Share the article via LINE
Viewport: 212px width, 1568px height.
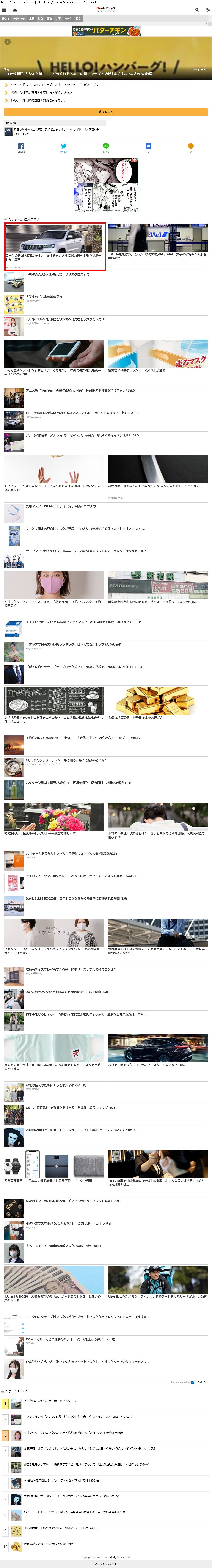pos(106,147)
